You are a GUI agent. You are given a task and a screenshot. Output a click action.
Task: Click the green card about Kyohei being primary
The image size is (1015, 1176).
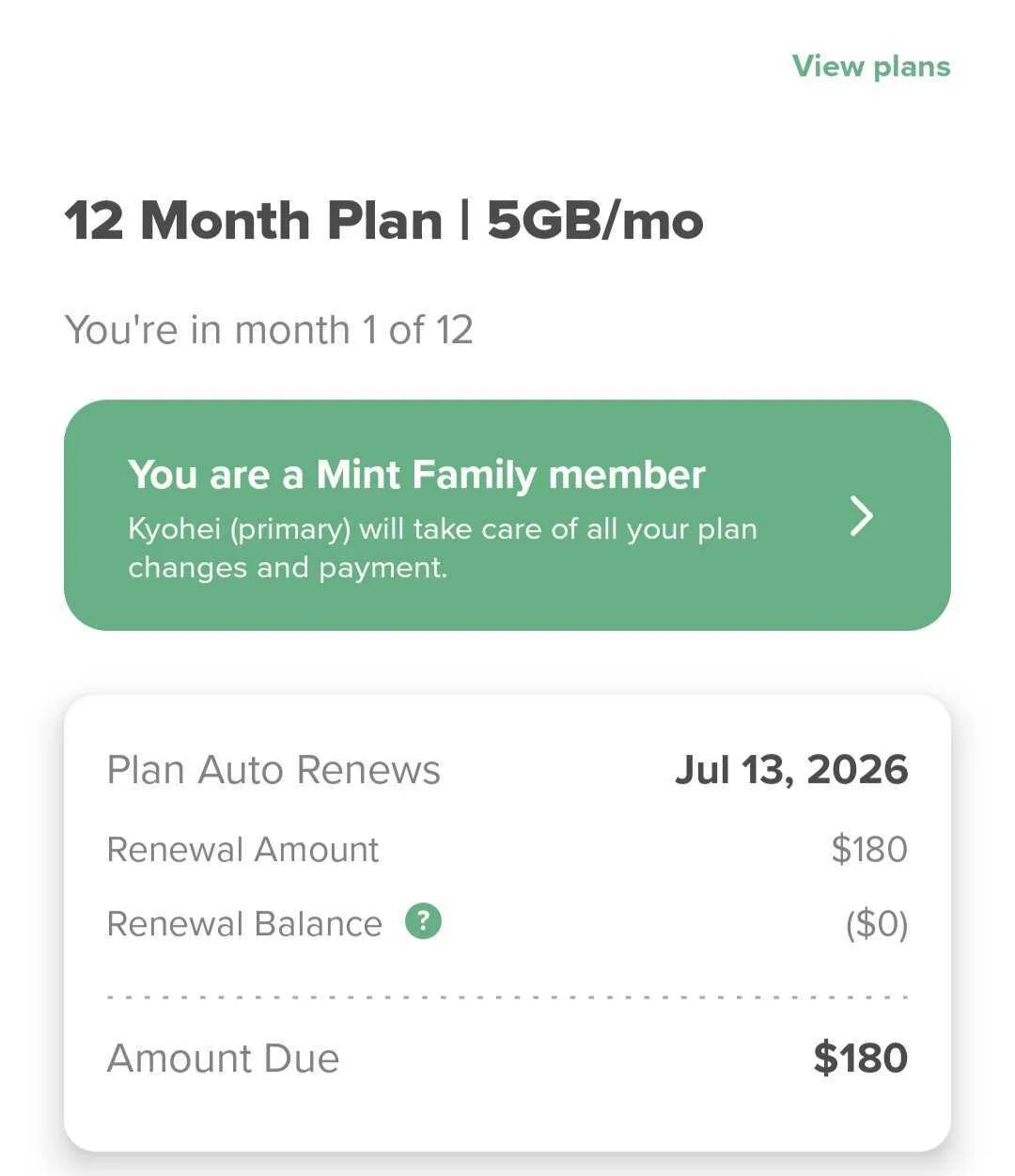point(507,515)
